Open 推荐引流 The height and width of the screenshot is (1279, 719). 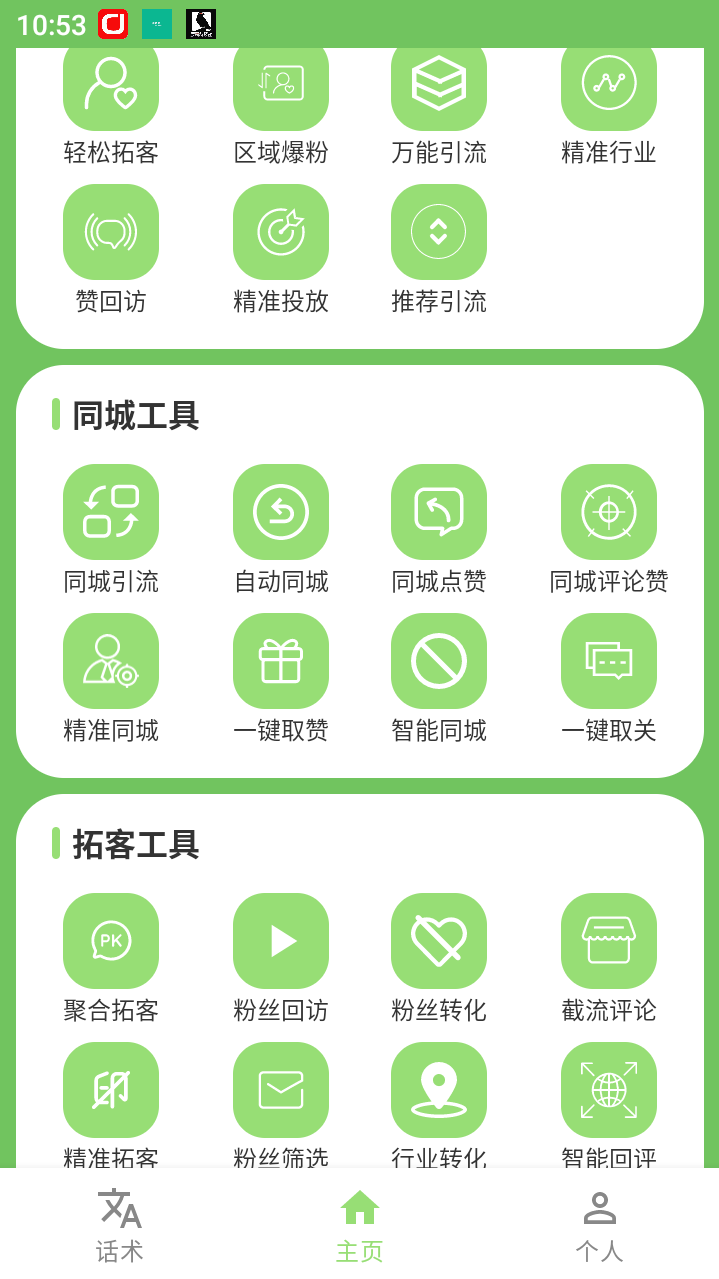click(439, 232)
